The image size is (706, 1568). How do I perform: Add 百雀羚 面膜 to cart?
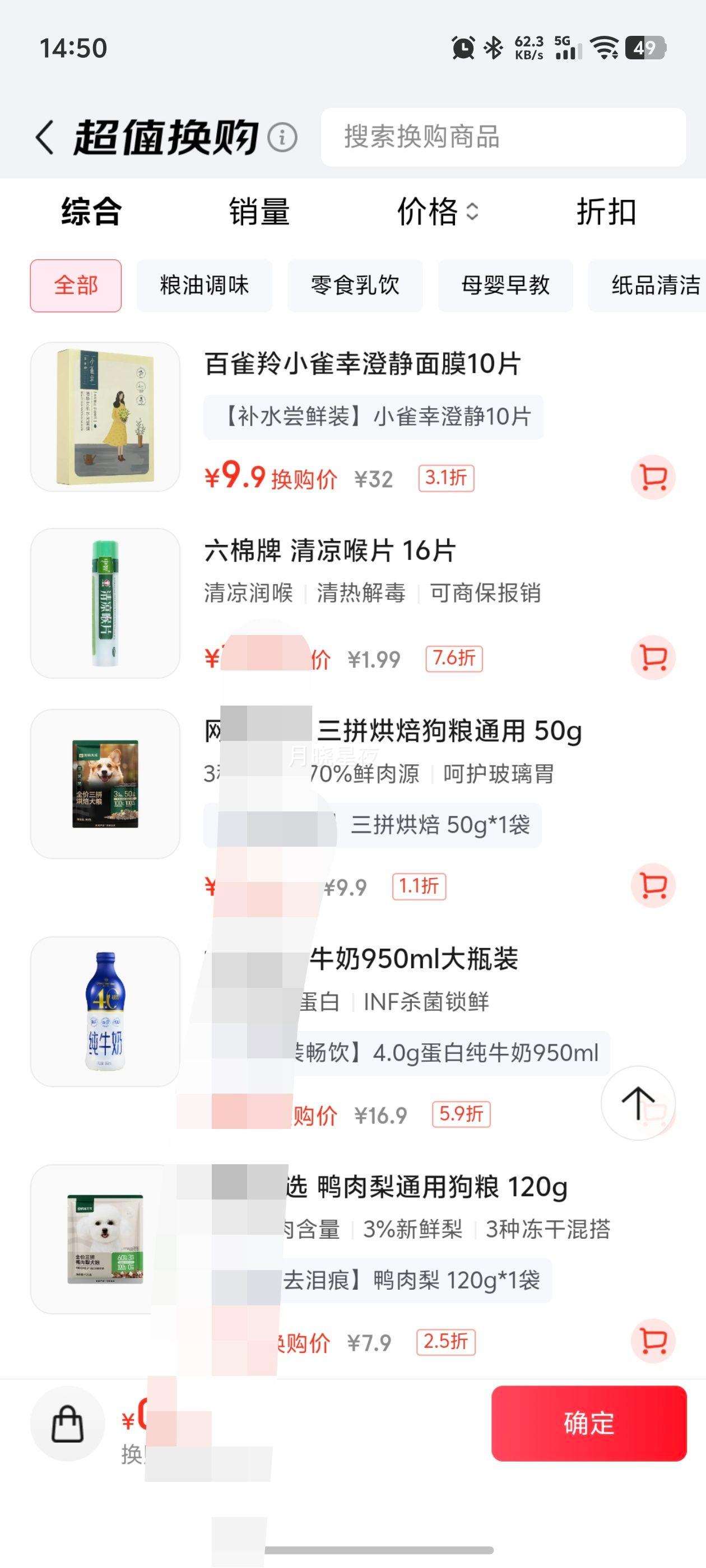click(653, 478)
